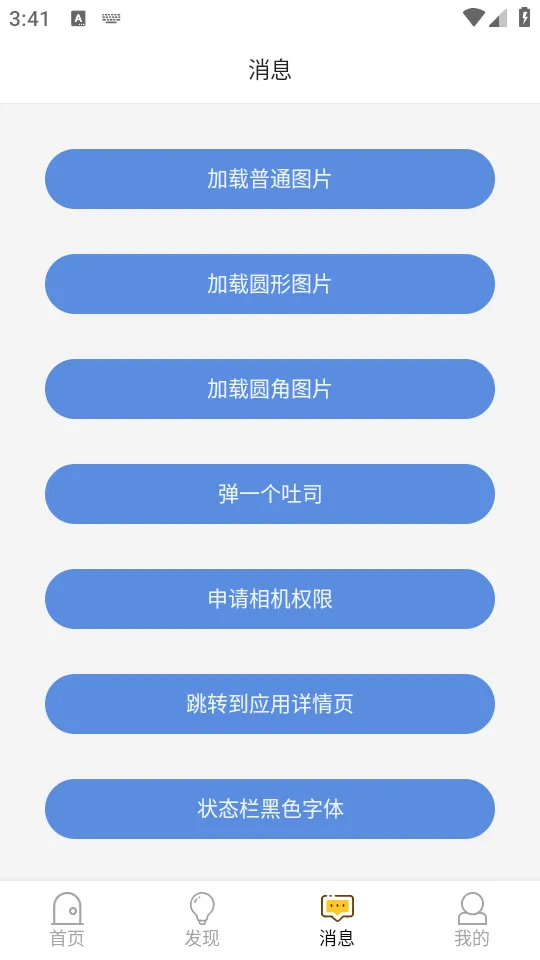This screenshot has height=960, width=540.
Task: Select the 加载圆形图片 button
Action: [269, 284]
